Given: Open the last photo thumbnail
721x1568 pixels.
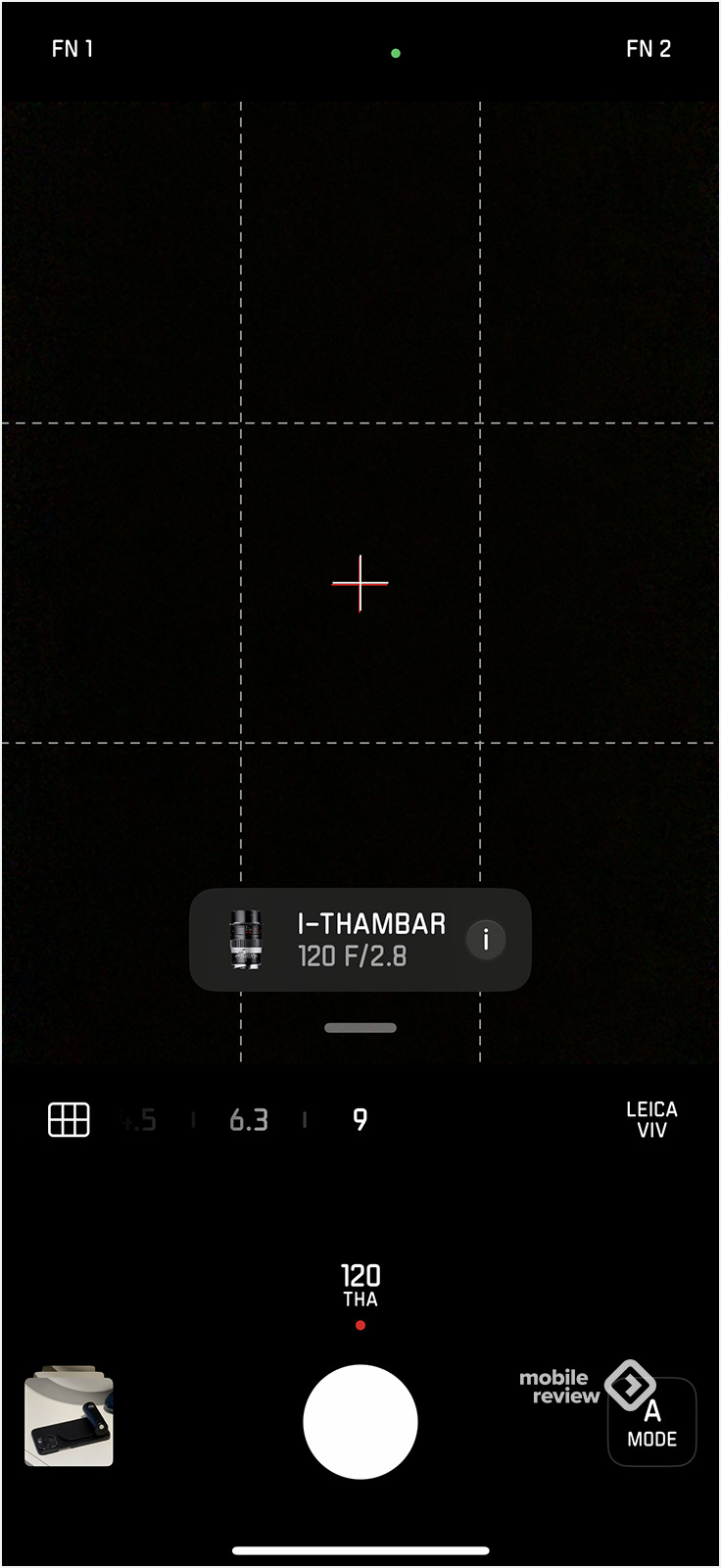Looking at the screenshot, I should 69,1419.
